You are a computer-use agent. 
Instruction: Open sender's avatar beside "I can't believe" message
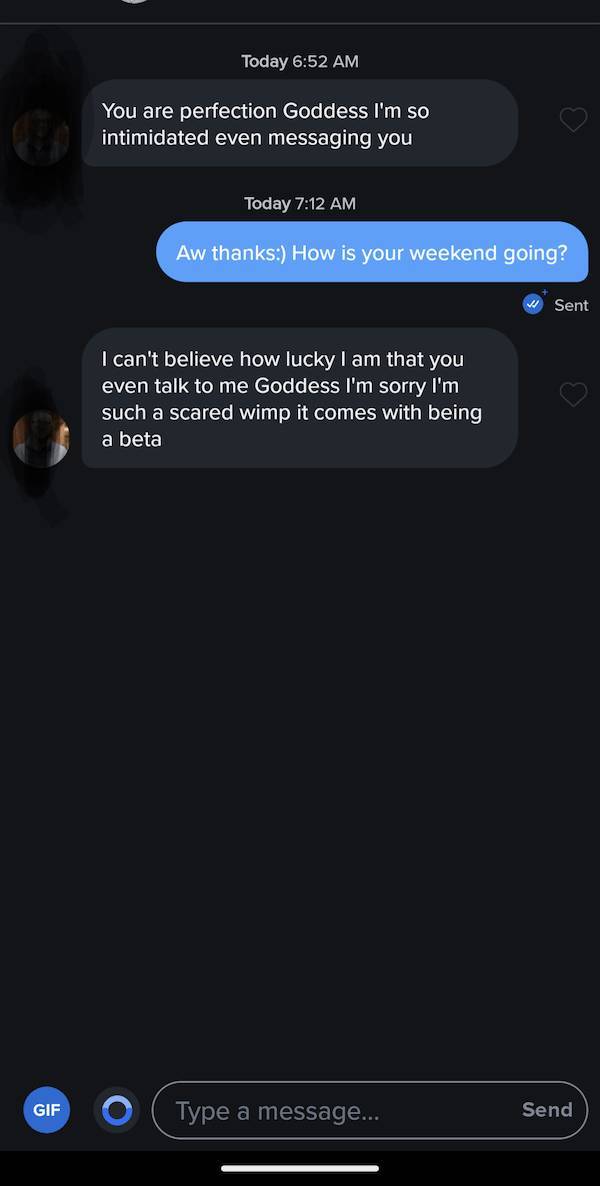(x=41, y=438)
